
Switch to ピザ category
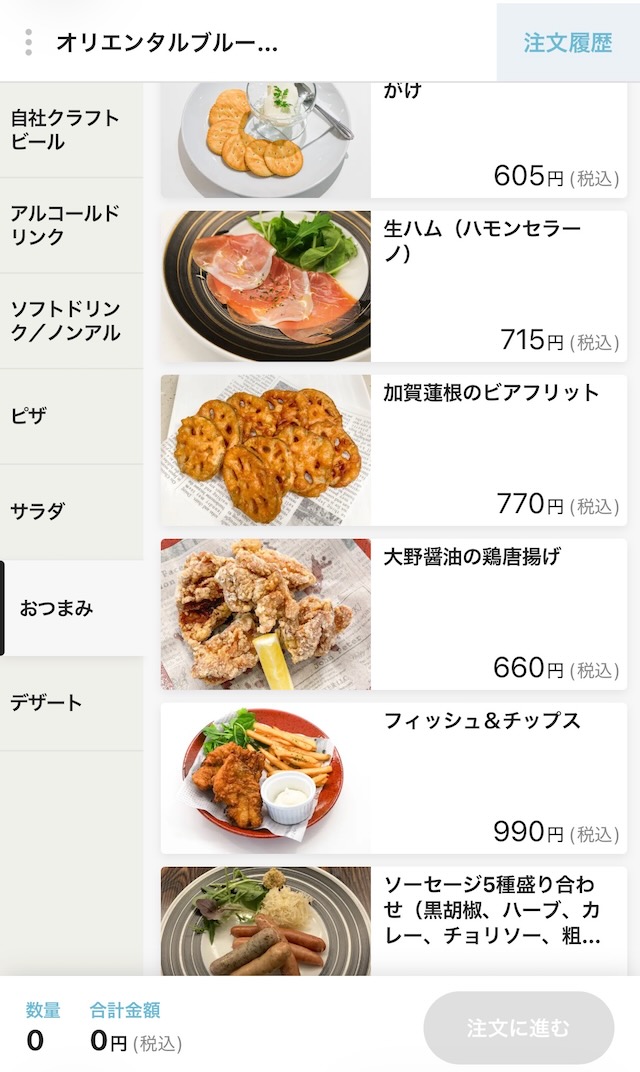coord(70,416)
